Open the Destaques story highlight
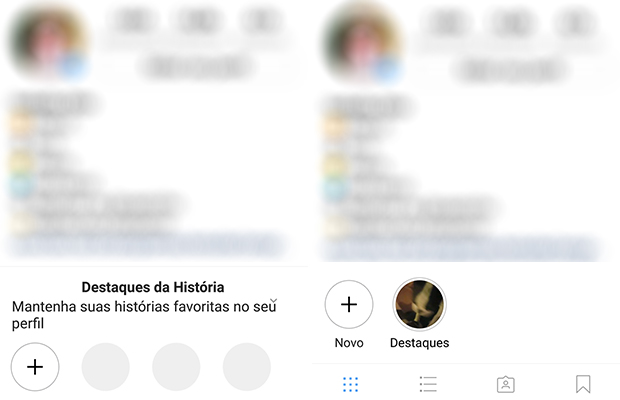The height and width of the screenshot is (400, 620). (419, 304)
